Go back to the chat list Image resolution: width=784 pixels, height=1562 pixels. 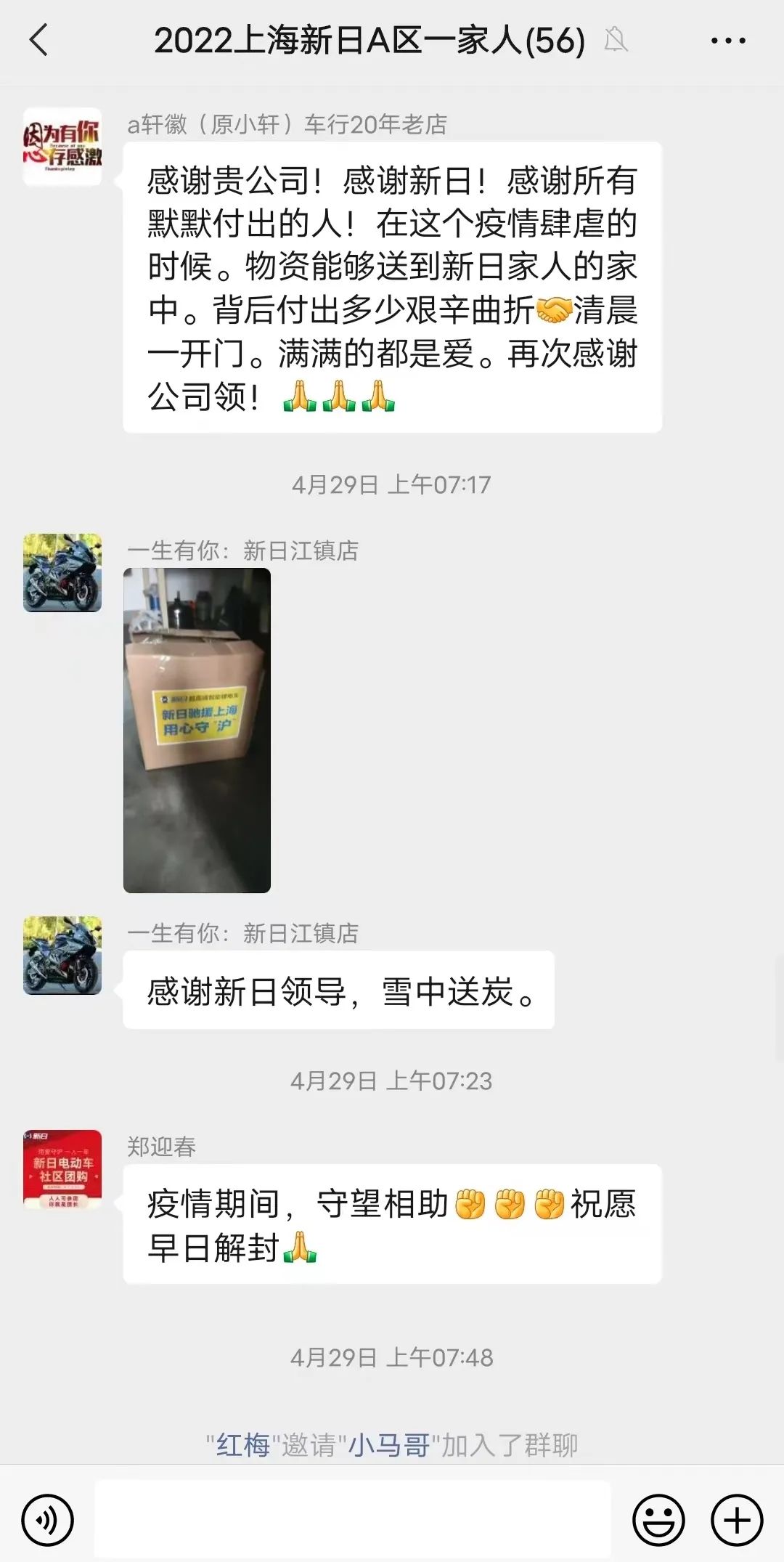pyautogui.click(x=39, y=40)
